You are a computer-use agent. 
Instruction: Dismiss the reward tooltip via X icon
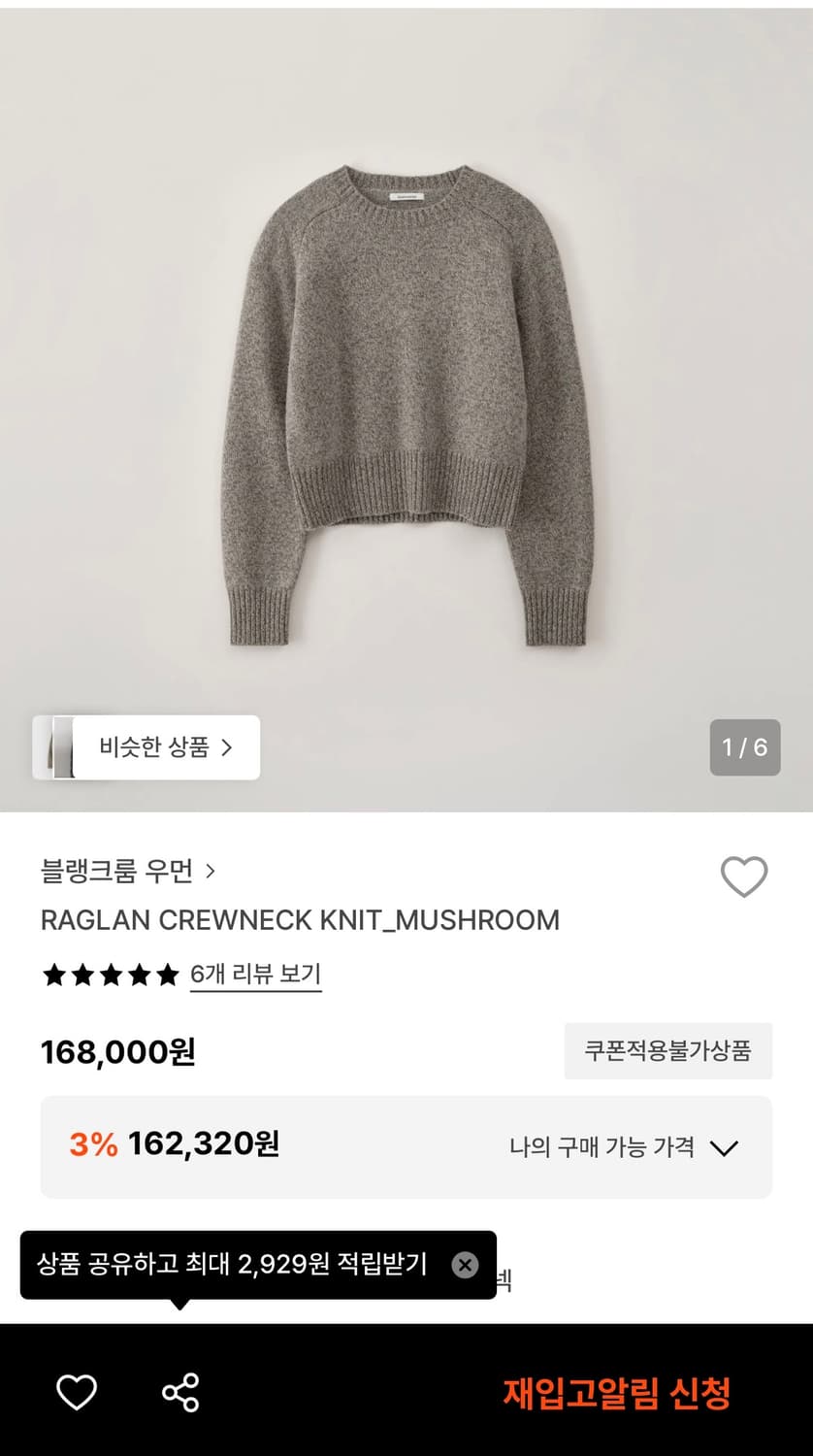coord(465,1264)
